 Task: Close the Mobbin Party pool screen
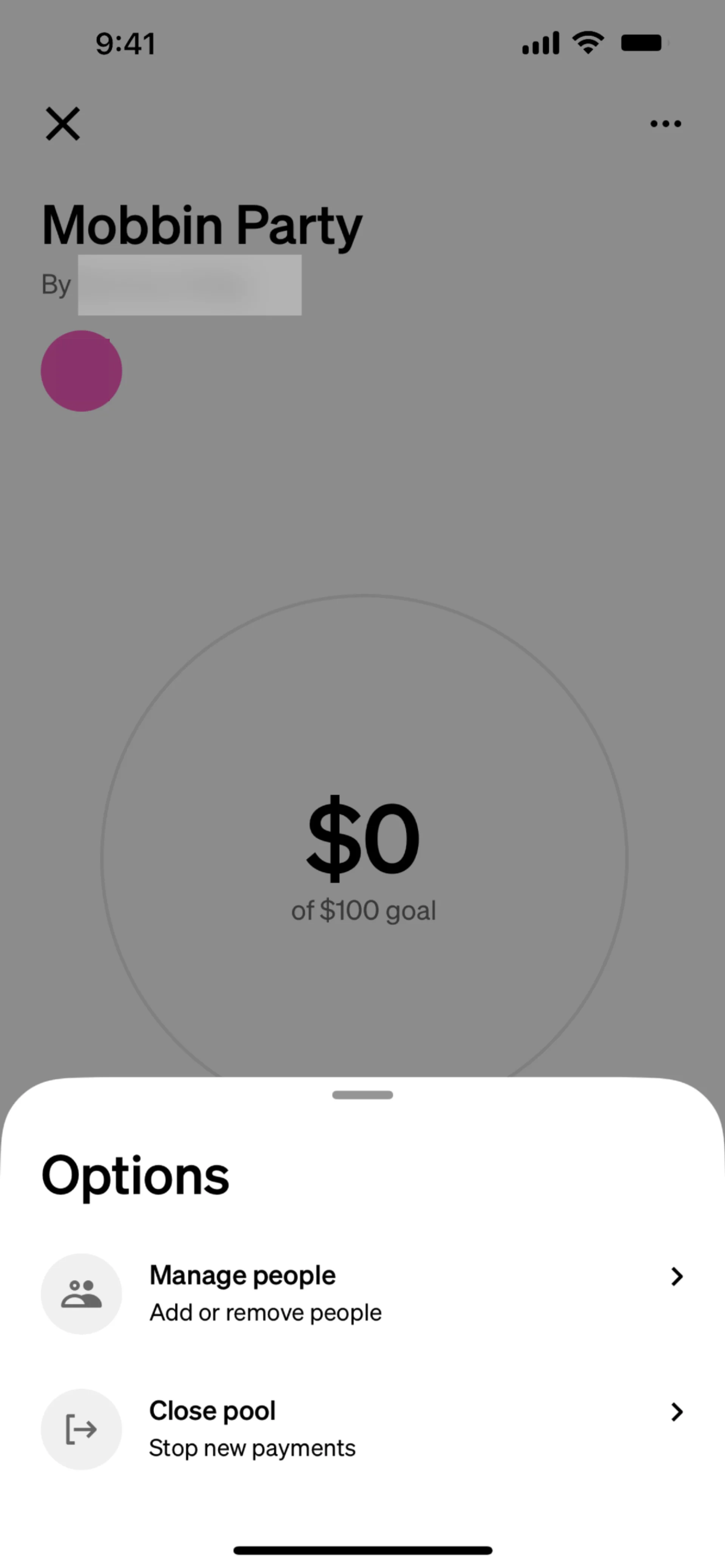click(x=63, y=123)
